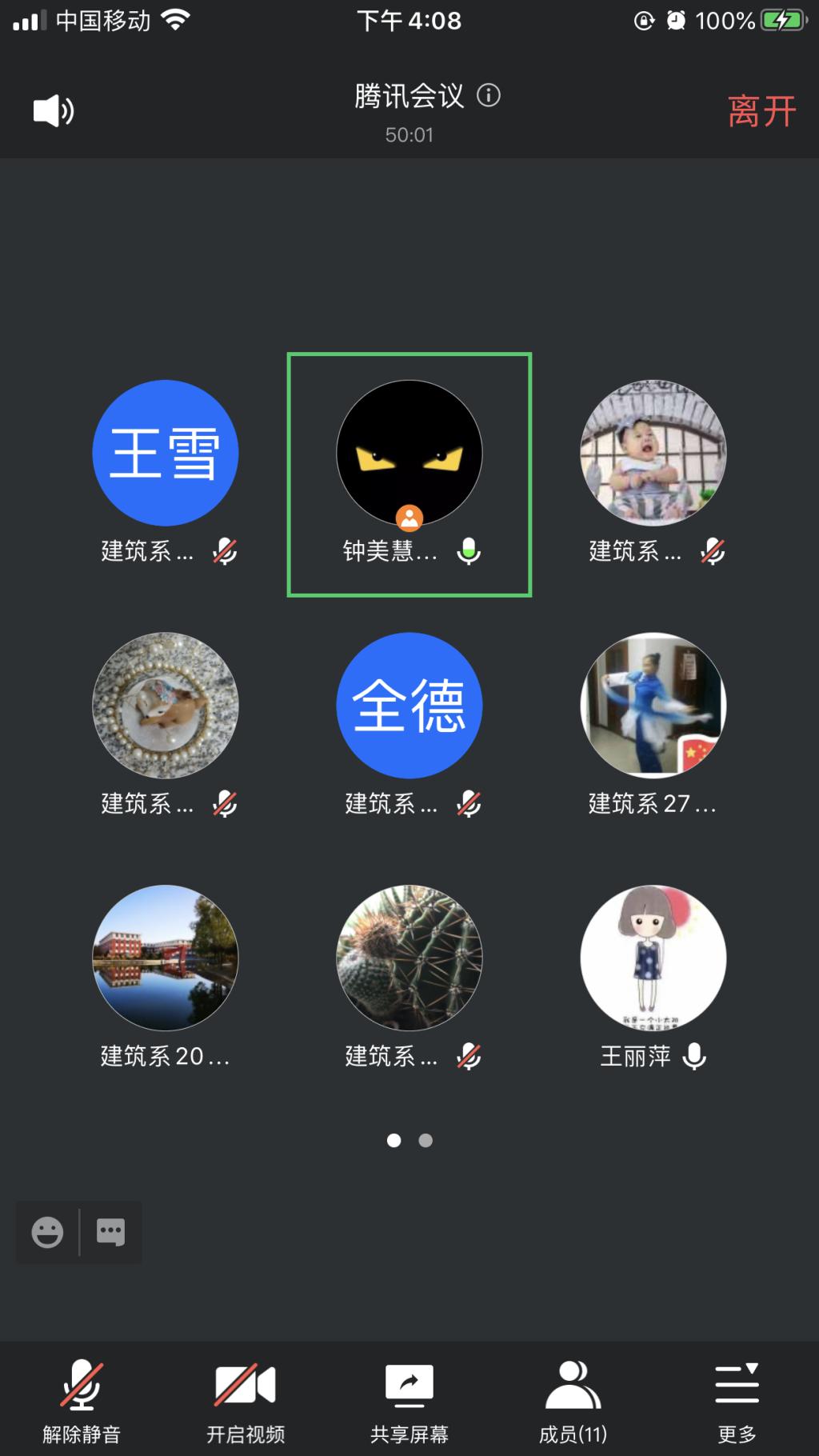Select the 全德 participant tile
The image size is (819, 1456).
(409, 706)
